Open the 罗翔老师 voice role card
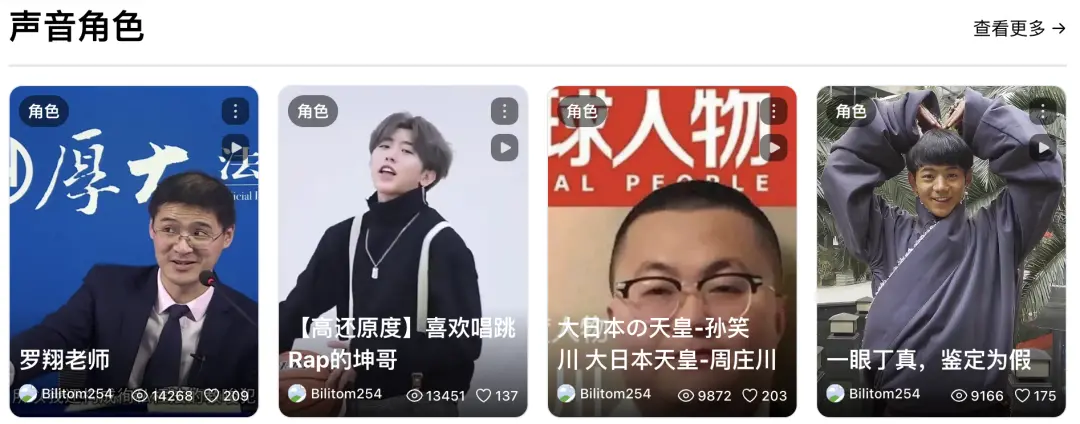Image resolution: width=1080 pixels, height=424 pixels. tap(134, 250)
